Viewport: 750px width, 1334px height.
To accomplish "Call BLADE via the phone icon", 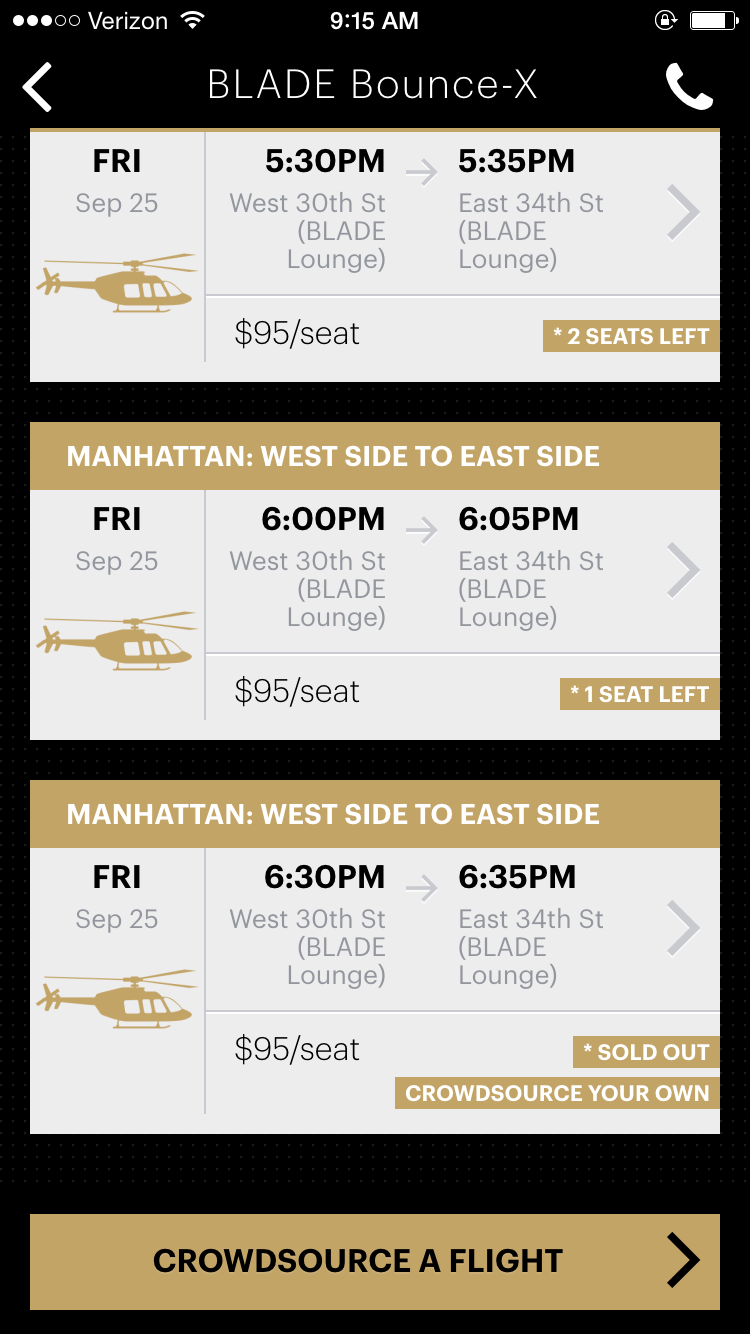I will 689,87.
